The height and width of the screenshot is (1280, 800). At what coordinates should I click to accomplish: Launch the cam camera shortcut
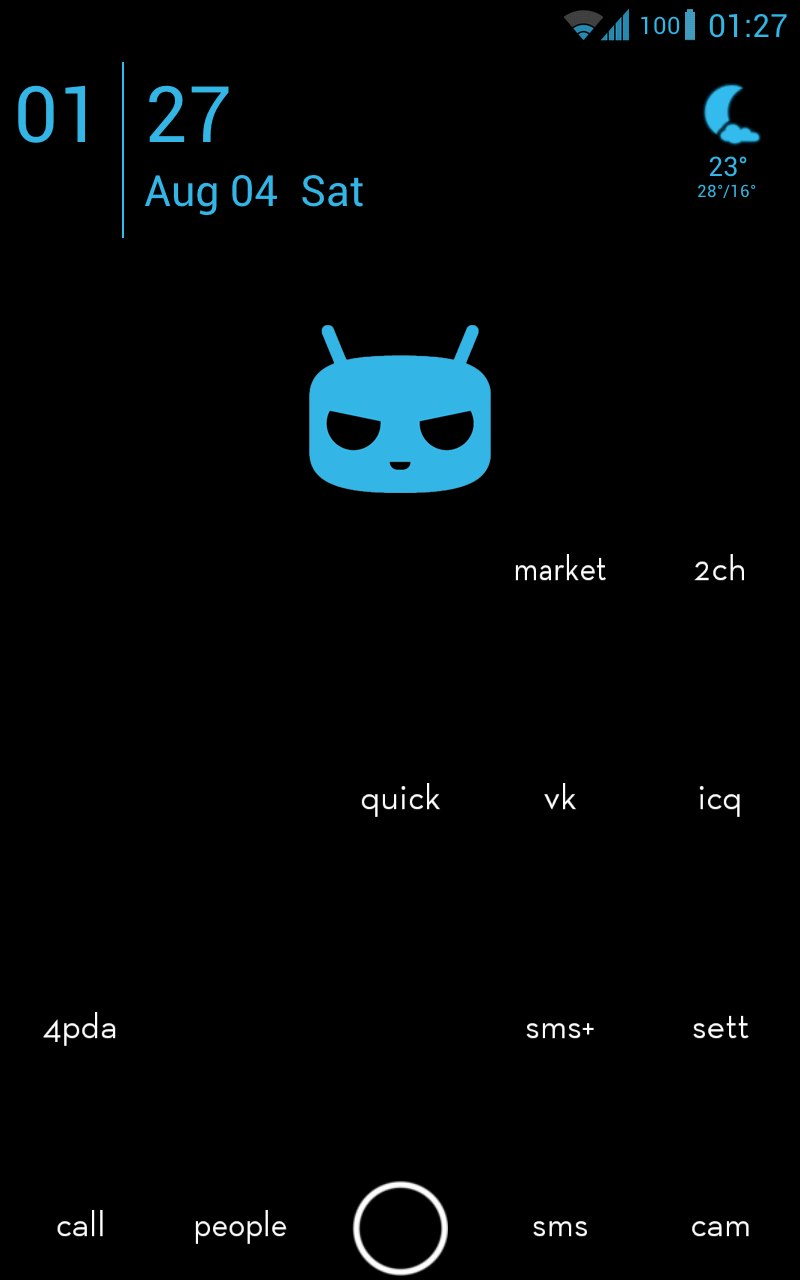click(720, 1227)
